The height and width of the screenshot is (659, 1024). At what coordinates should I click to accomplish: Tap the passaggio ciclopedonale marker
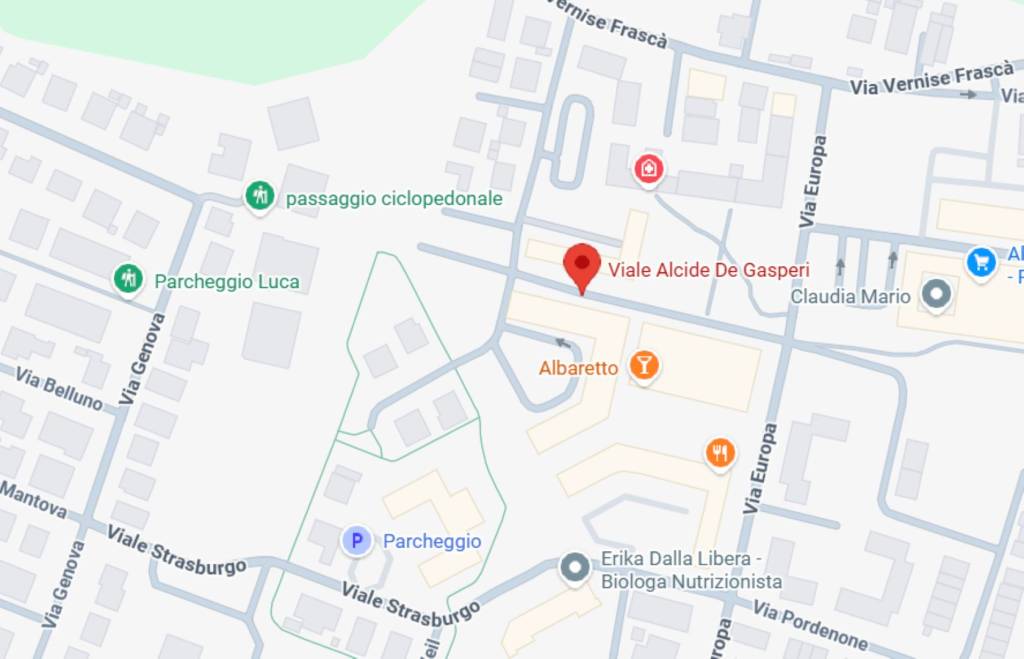pos(260,196)
